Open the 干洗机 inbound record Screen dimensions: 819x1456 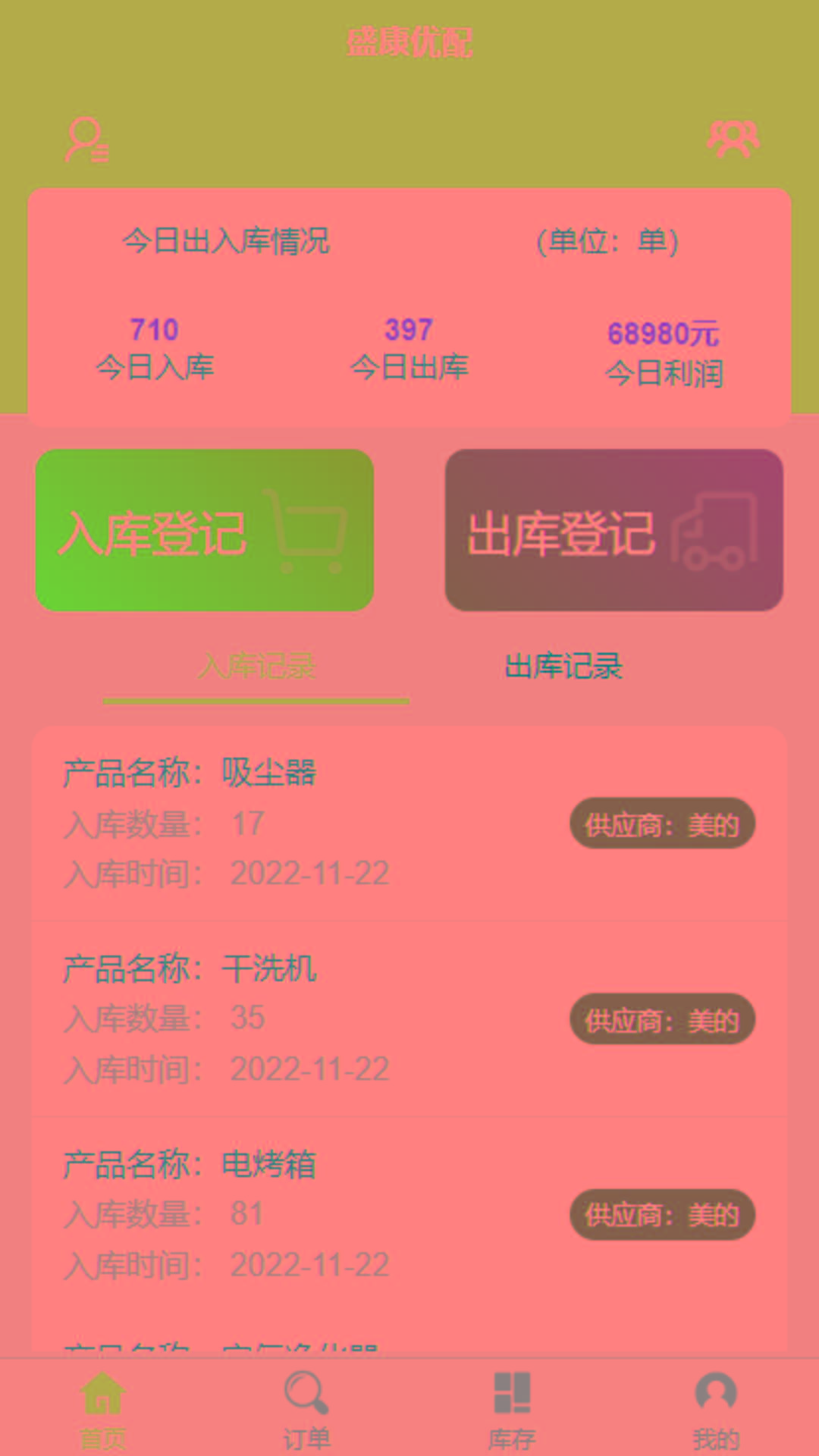click(409, 1019)
